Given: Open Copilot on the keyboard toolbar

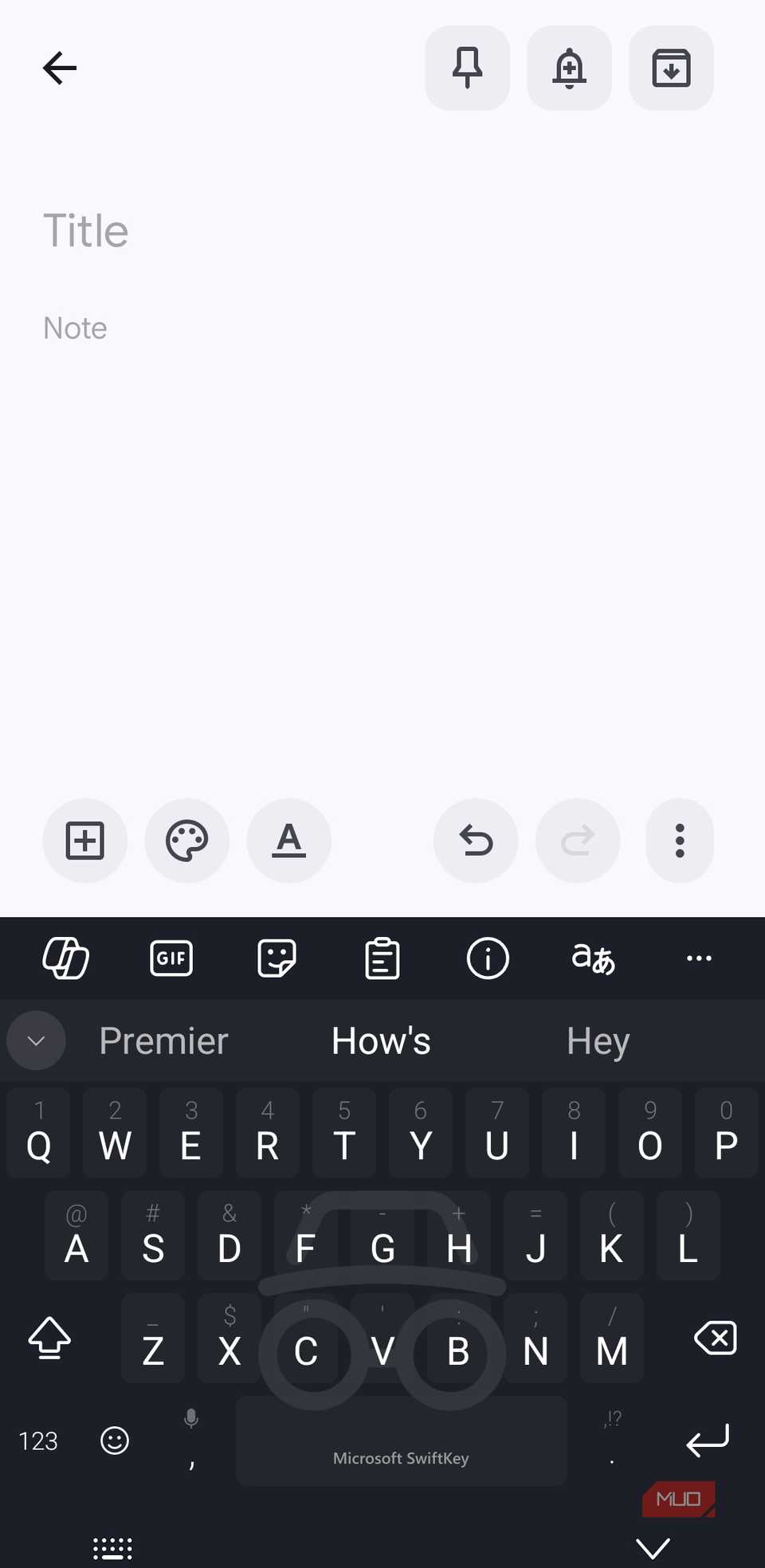Looking at the screenshot, I should tap(65, 958).
